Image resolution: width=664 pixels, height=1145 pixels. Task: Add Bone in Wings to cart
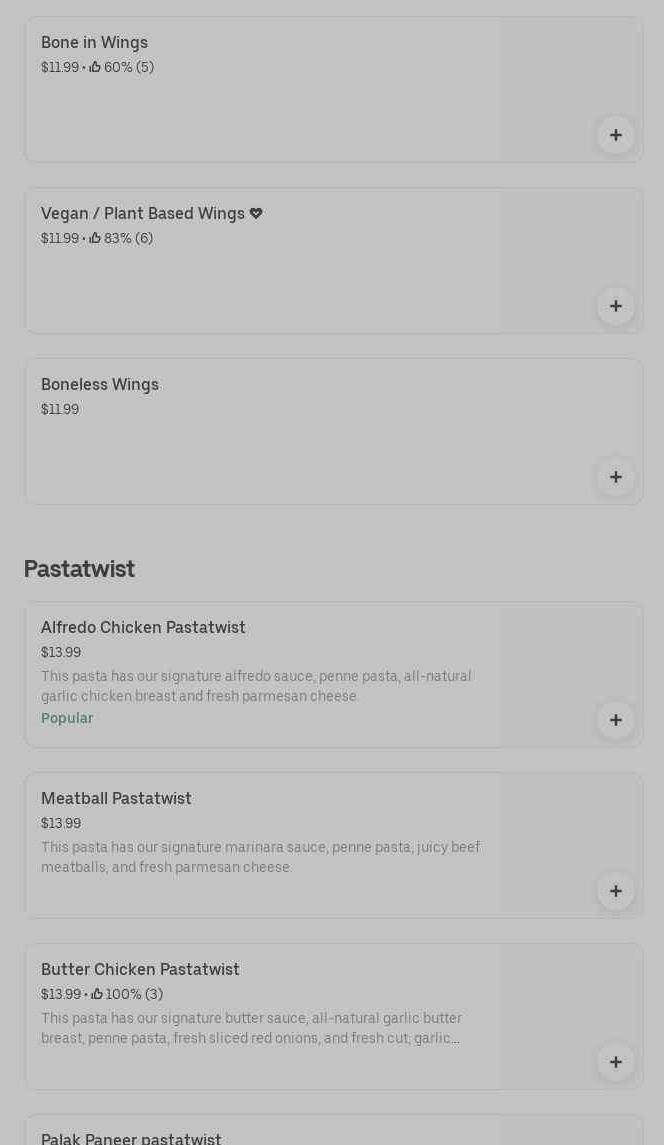(615, 135)
